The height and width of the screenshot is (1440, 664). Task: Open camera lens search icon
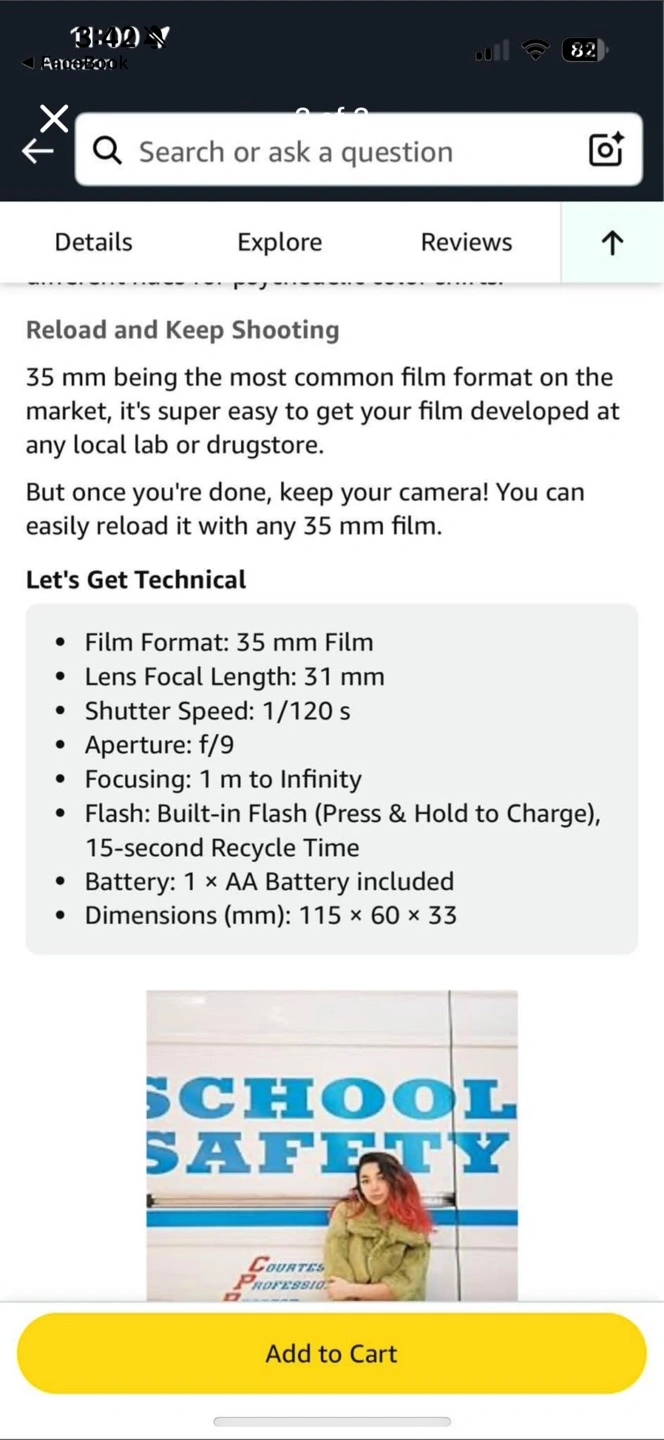pyautogui.click(x=606, y=150)
